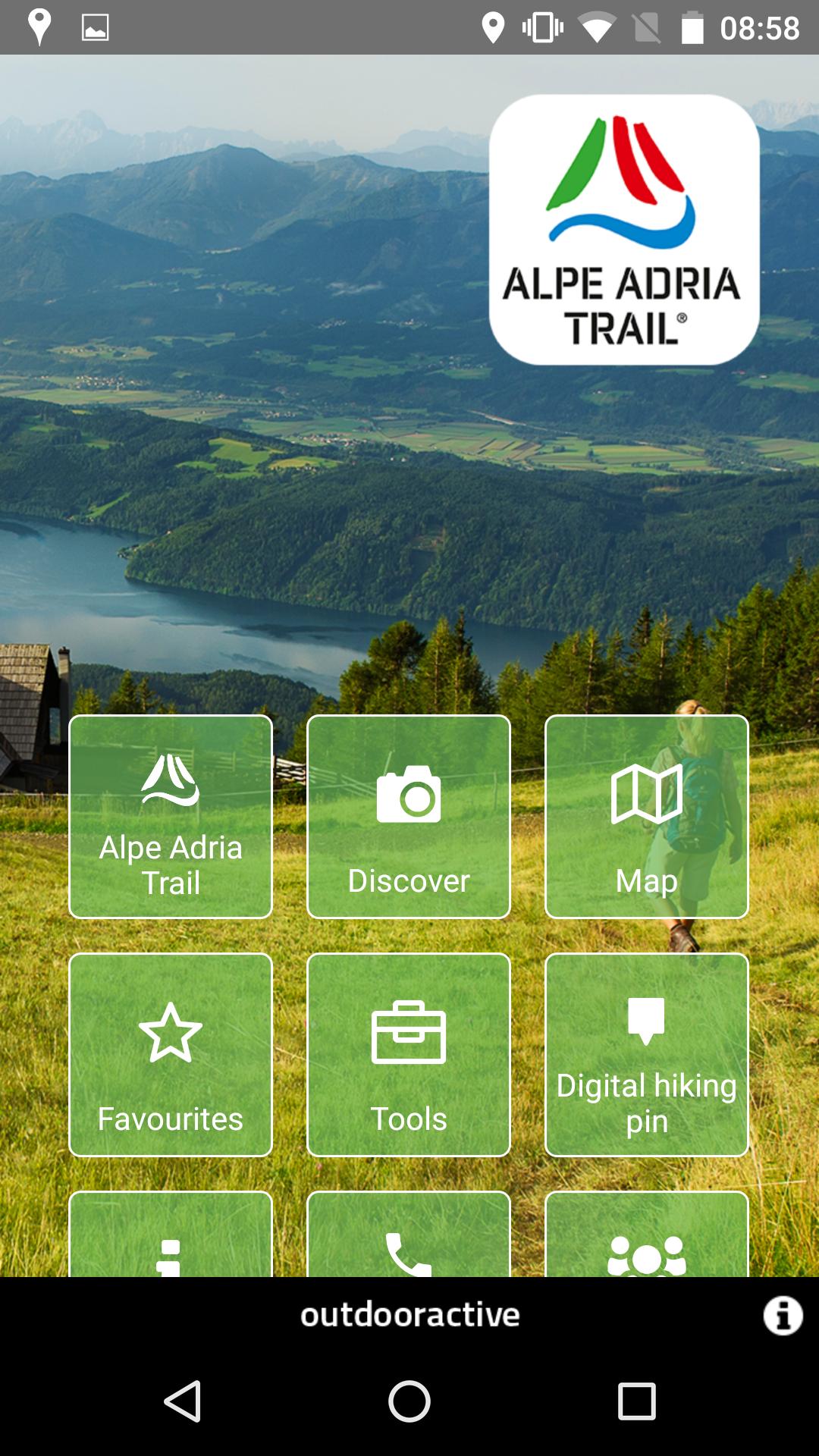The height and width of the screenshot is (1456, 819).
Task: Go back using the system back button
Action: [x=182, y=1401]
